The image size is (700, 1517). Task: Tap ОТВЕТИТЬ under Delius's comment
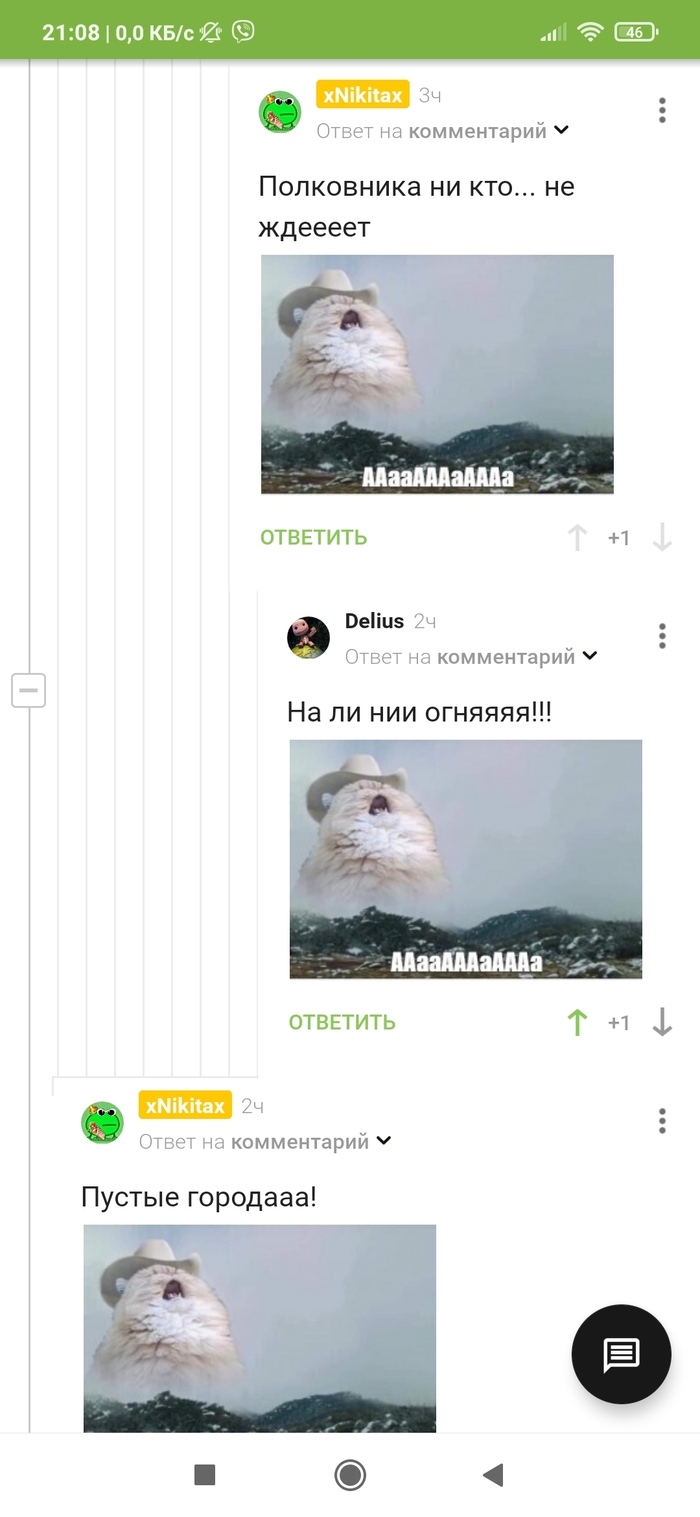[342, 1022]
